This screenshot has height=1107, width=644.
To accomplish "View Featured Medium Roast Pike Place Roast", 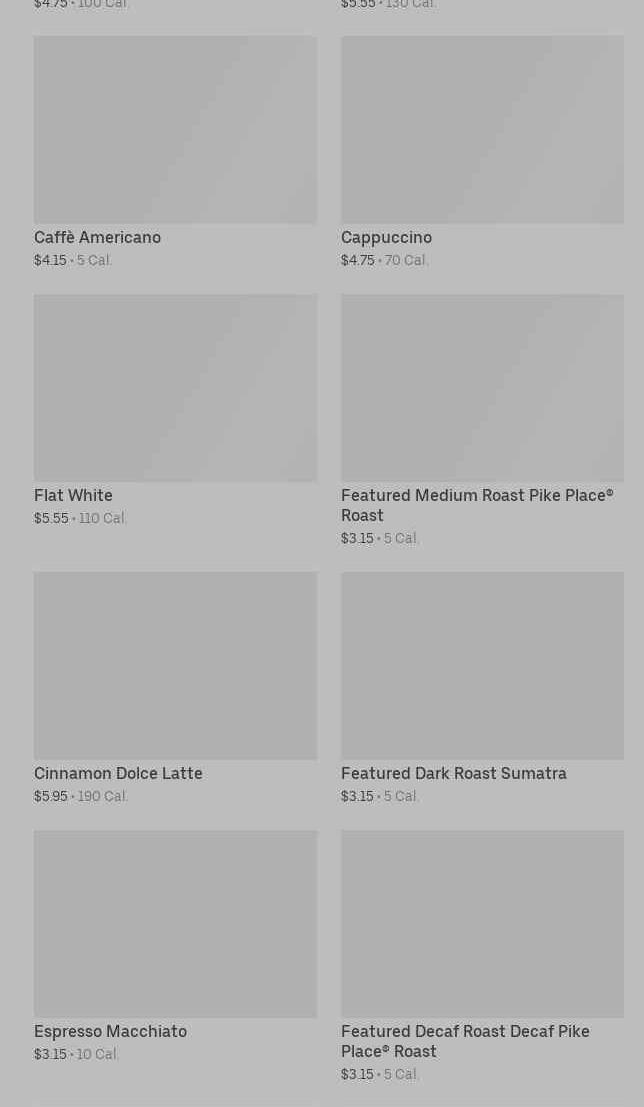I will [482, 420].
